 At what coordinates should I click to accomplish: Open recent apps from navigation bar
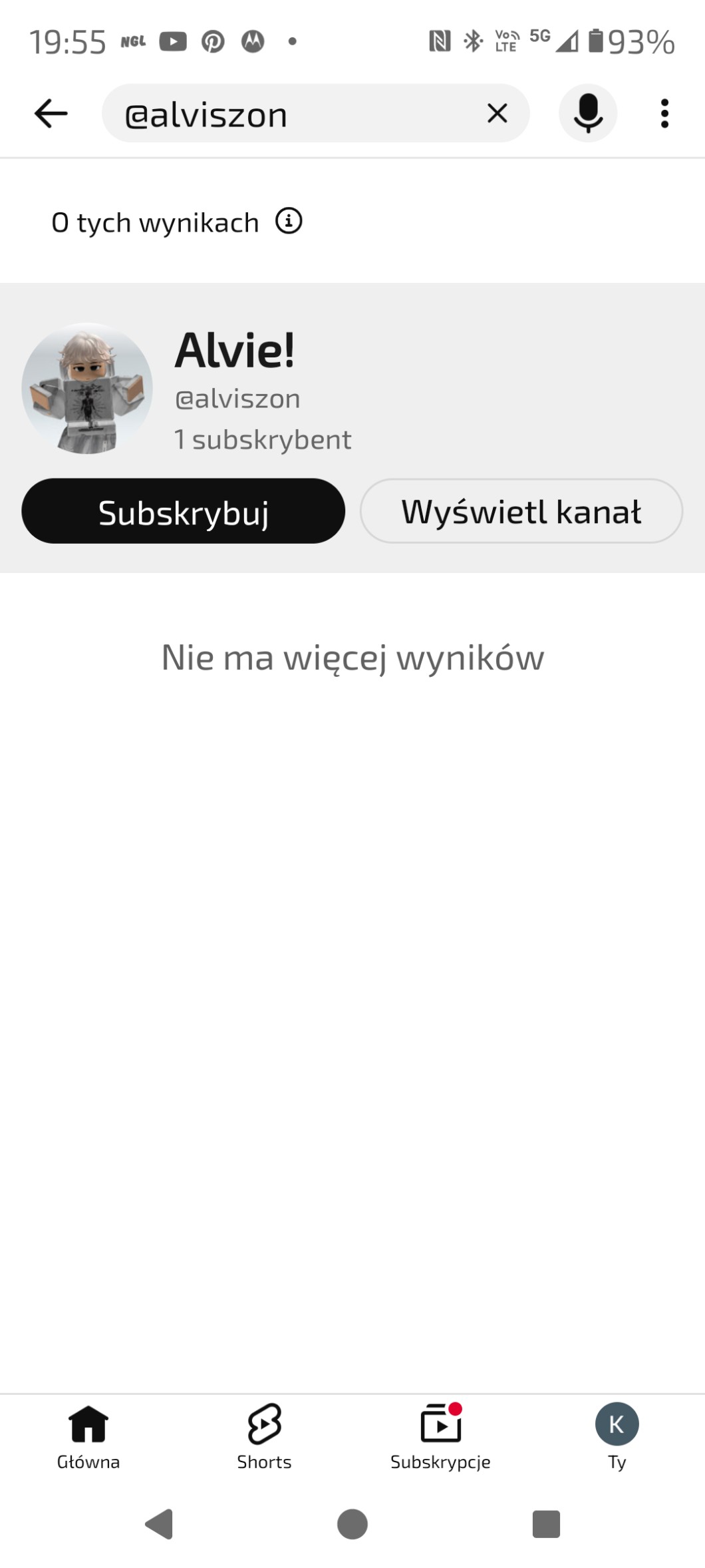[546, 1524]
